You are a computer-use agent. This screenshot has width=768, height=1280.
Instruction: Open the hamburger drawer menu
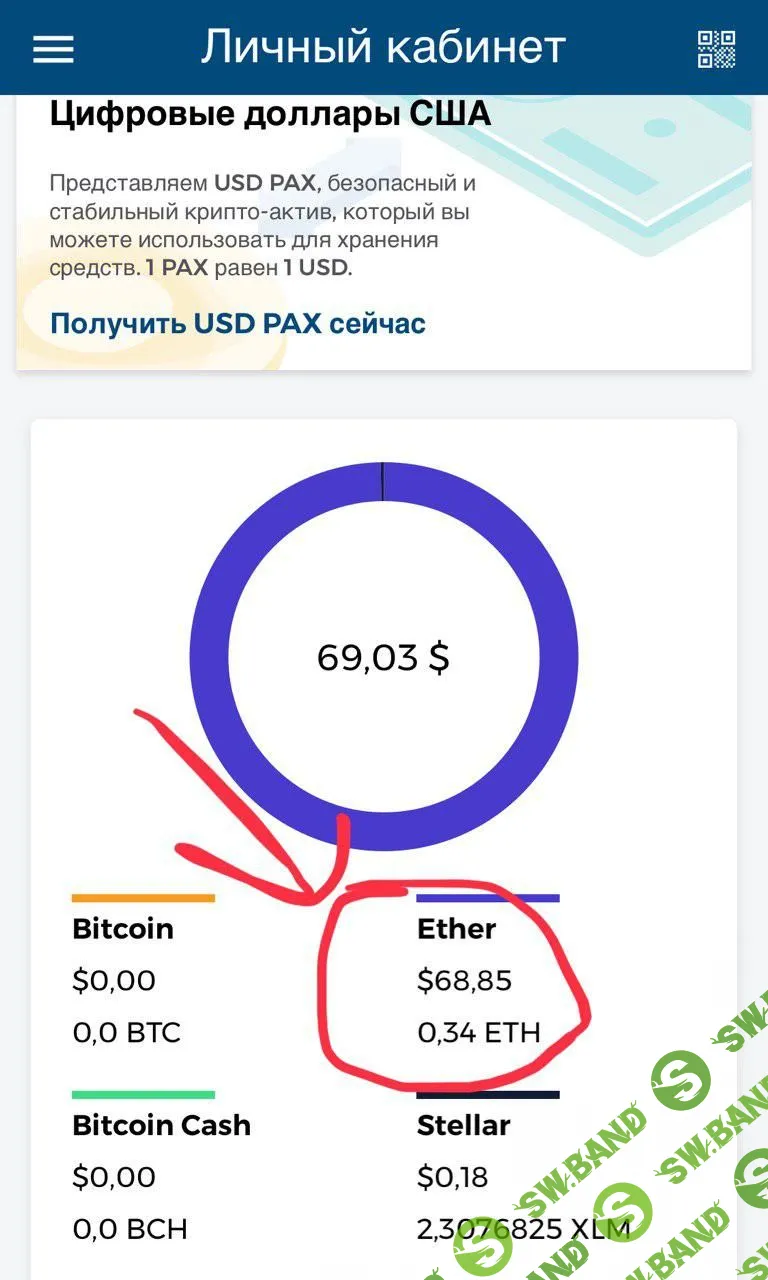[53, 48]
